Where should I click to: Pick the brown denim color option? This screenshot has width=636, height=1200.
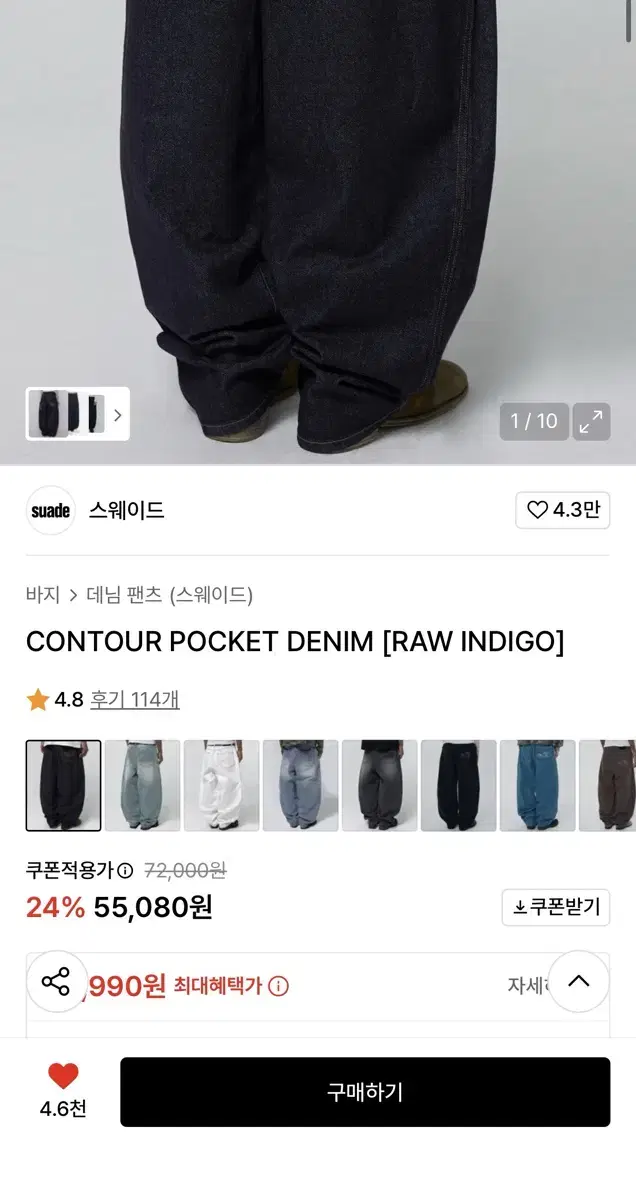point(607,785)
